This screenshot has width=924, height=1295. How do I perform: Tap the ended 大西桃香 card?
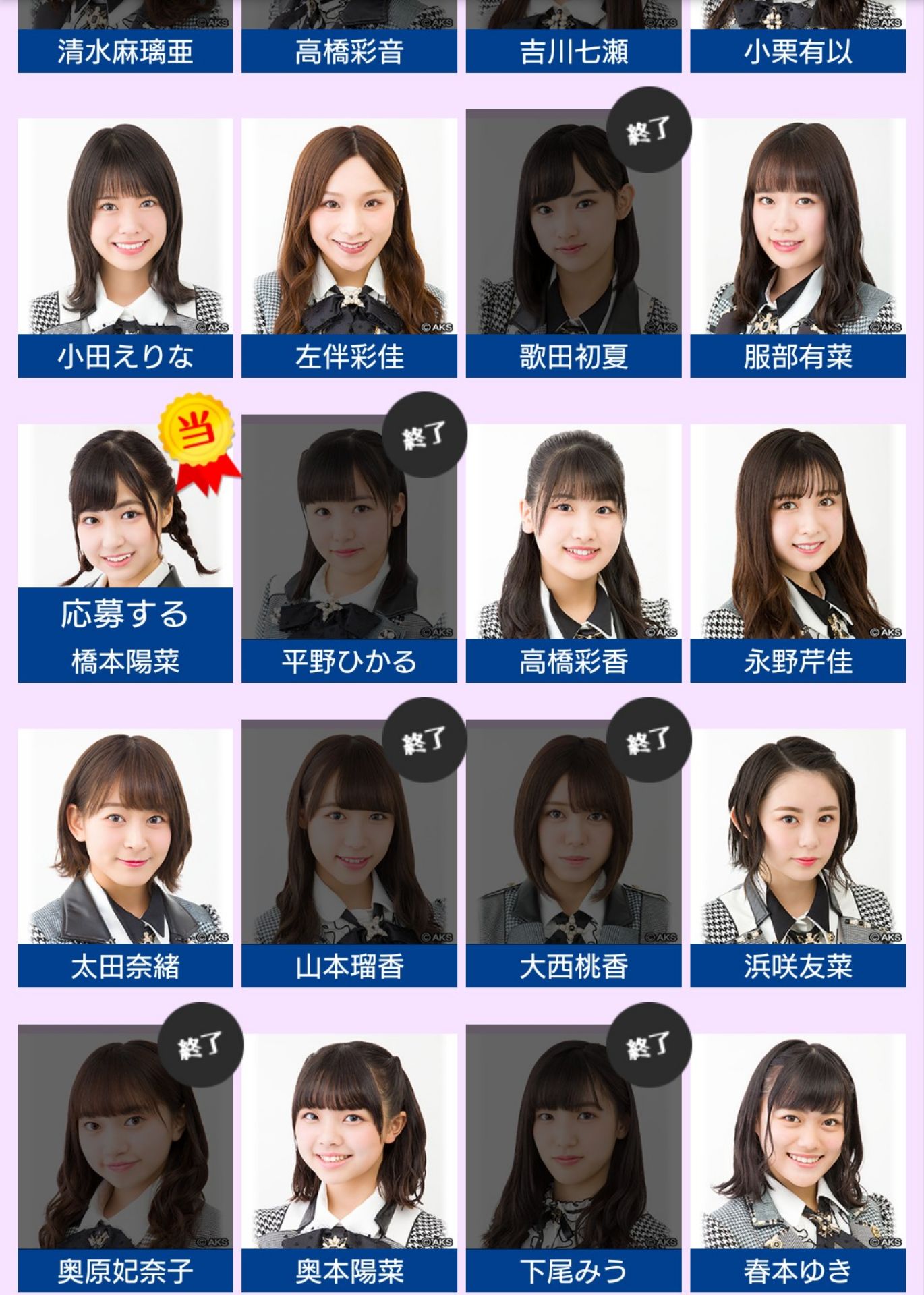(573, 857)
